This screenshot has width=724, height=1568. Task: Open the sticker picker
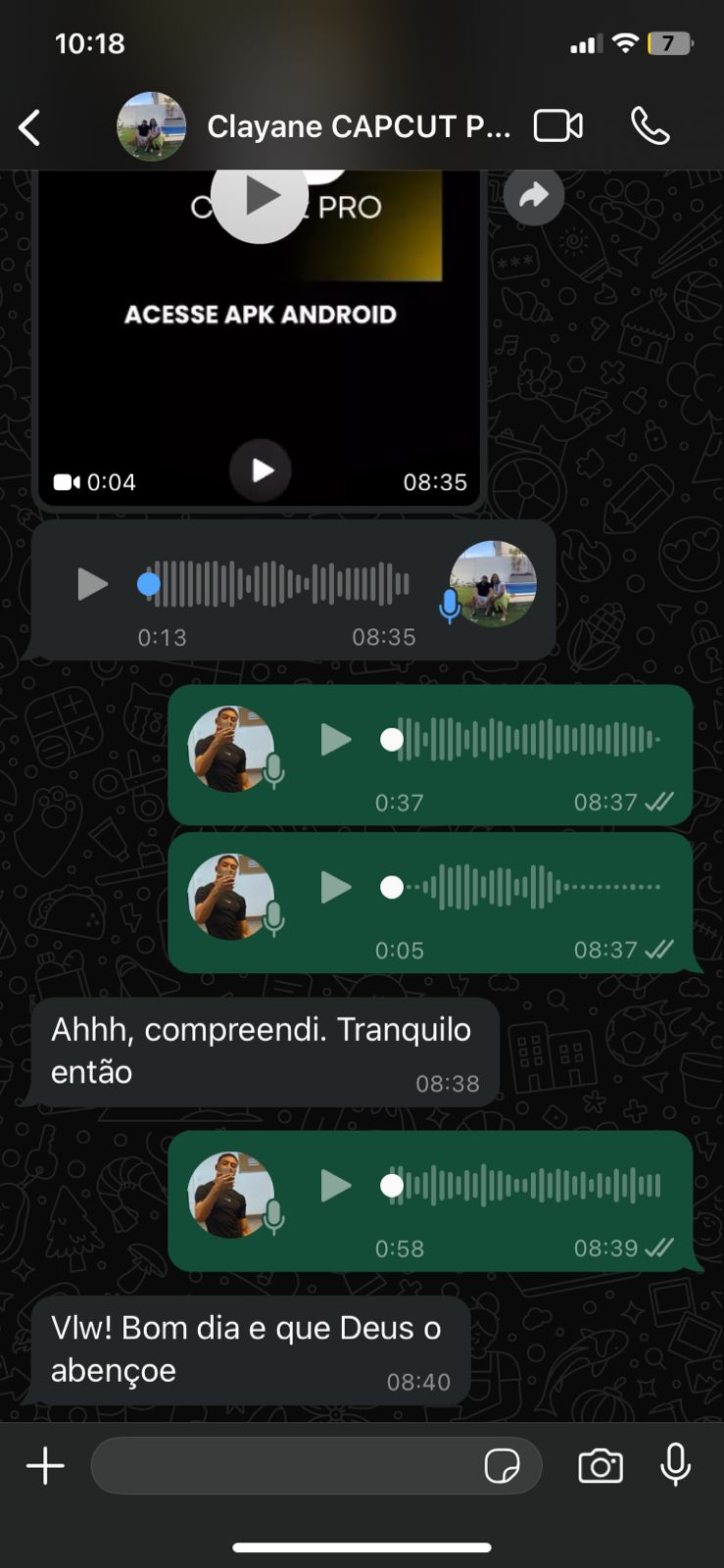click(503, 1466)
